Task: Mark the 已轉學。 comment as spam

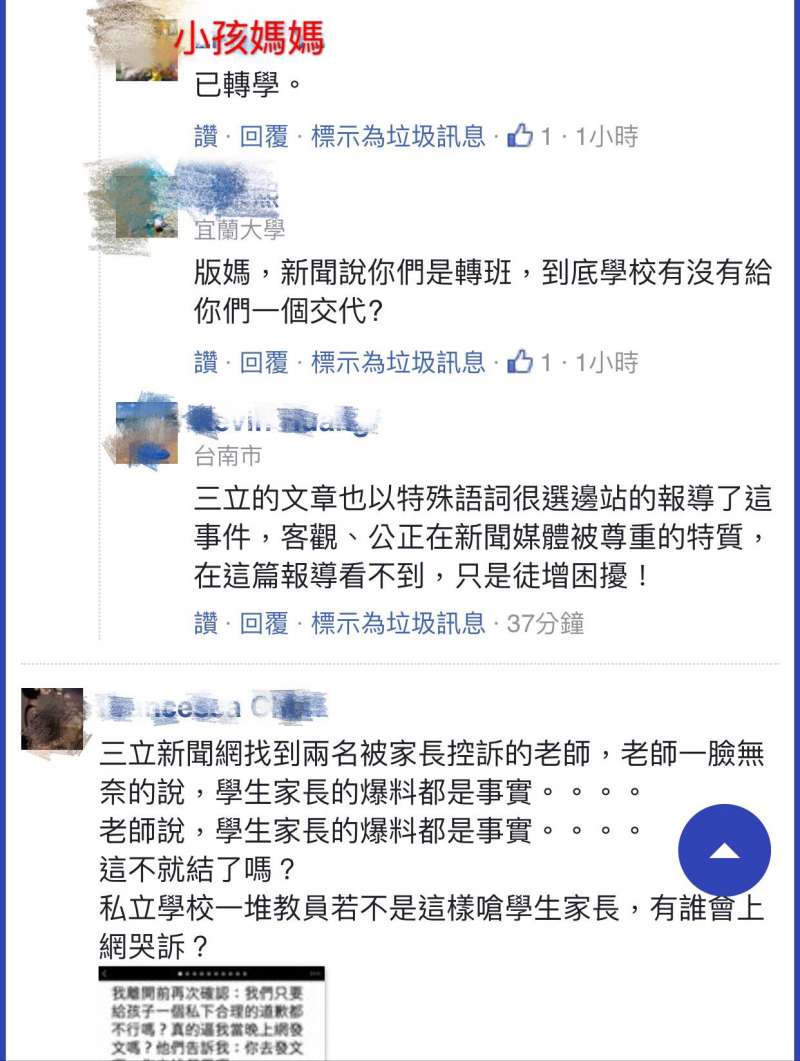Action: pyautogui.click(x=398, y=136)
